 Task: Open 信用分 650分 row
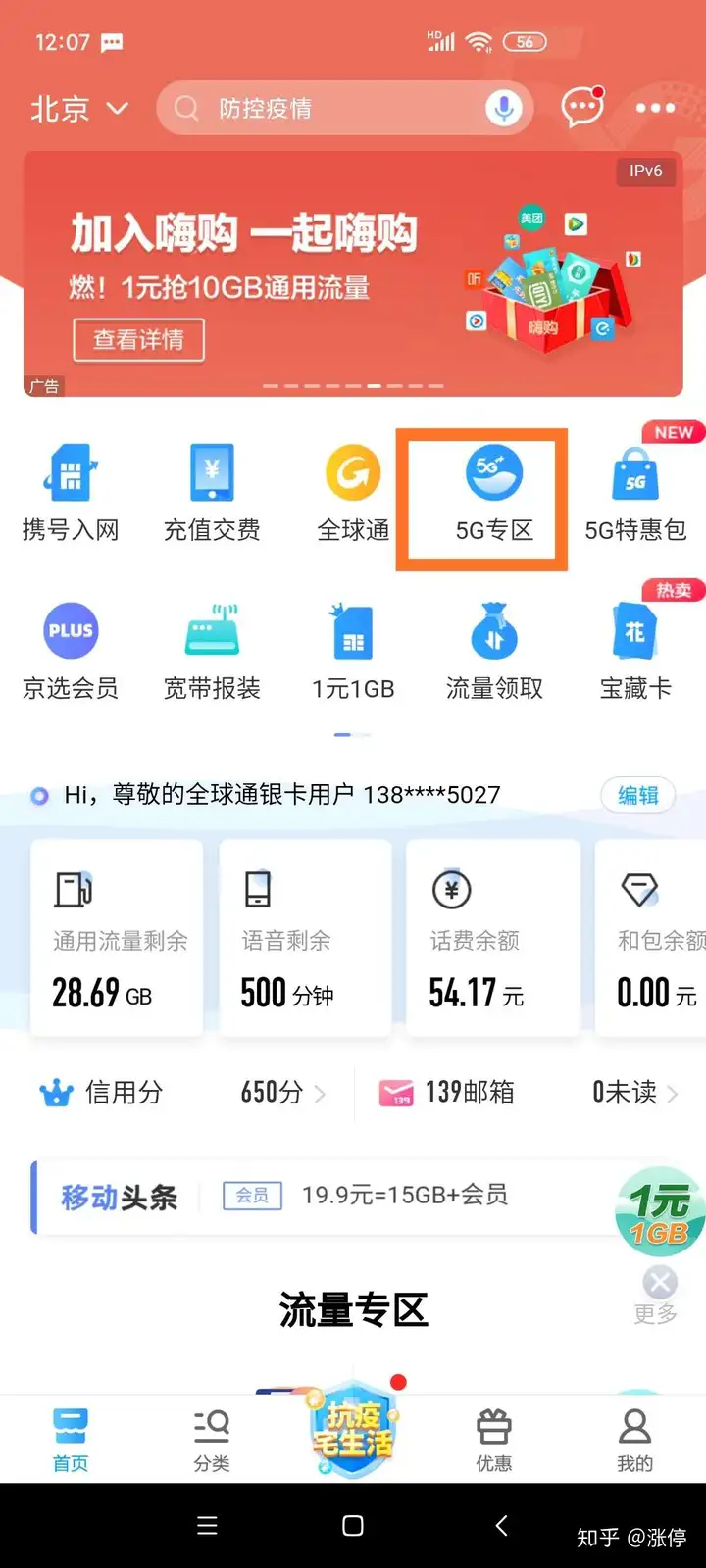pos(181,1092)
